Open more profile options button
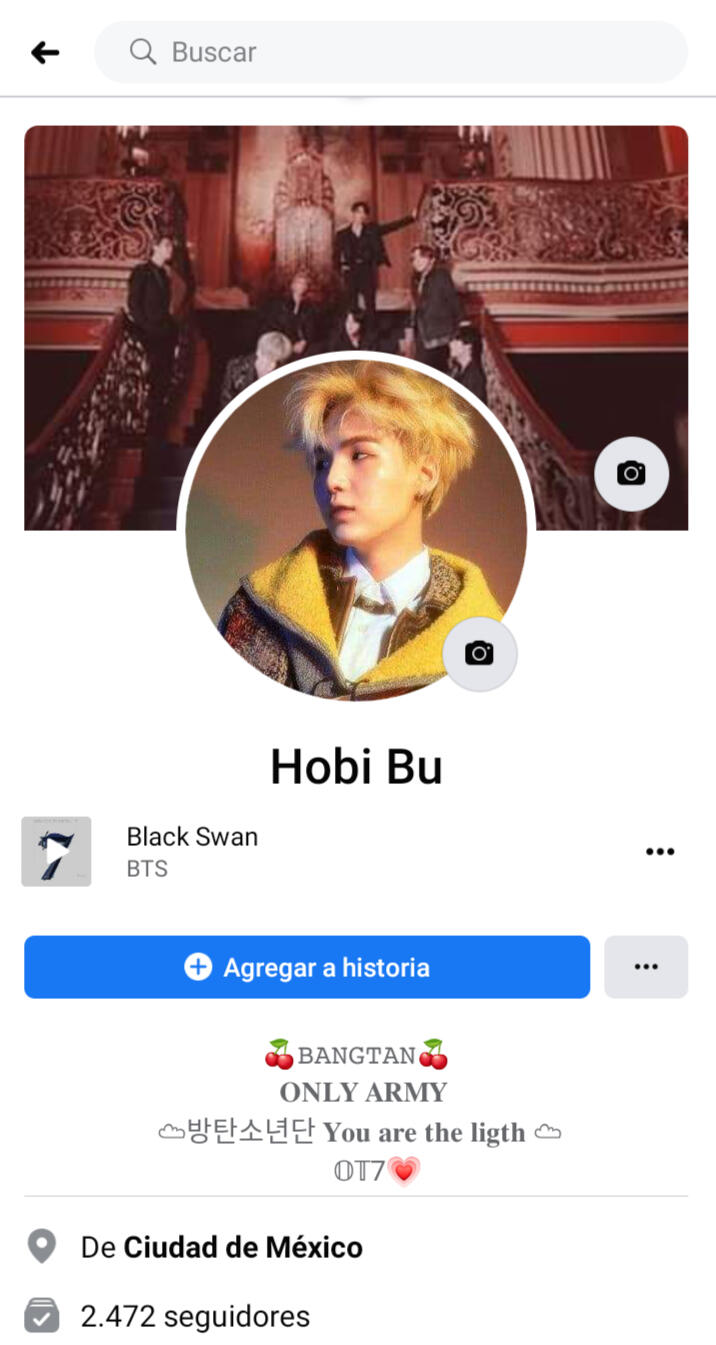716x1345 pixels. coord(646,967)
